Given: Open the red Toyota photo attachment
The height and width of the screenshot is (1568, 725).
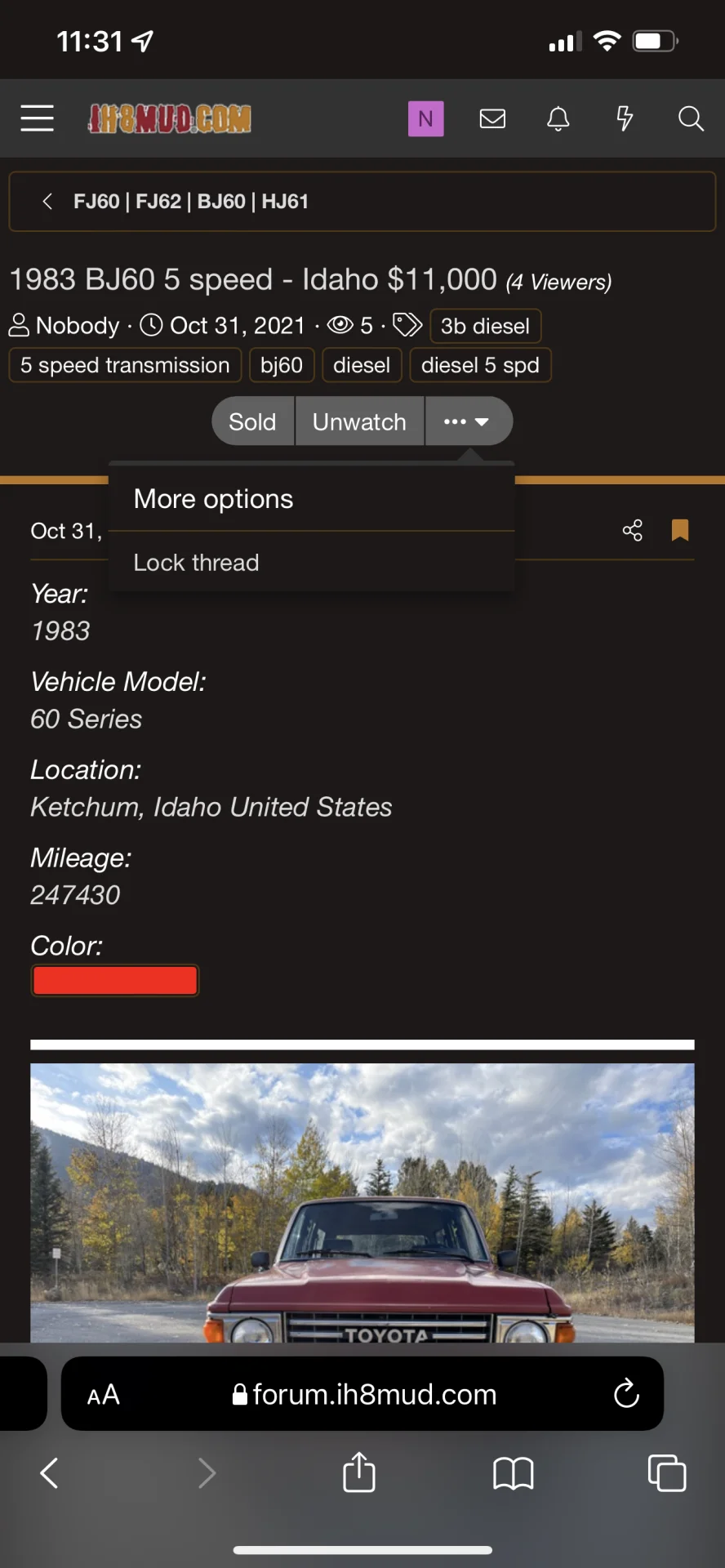Looking at the screenshot, I should pyautogui.click(x=362, y=1200).
